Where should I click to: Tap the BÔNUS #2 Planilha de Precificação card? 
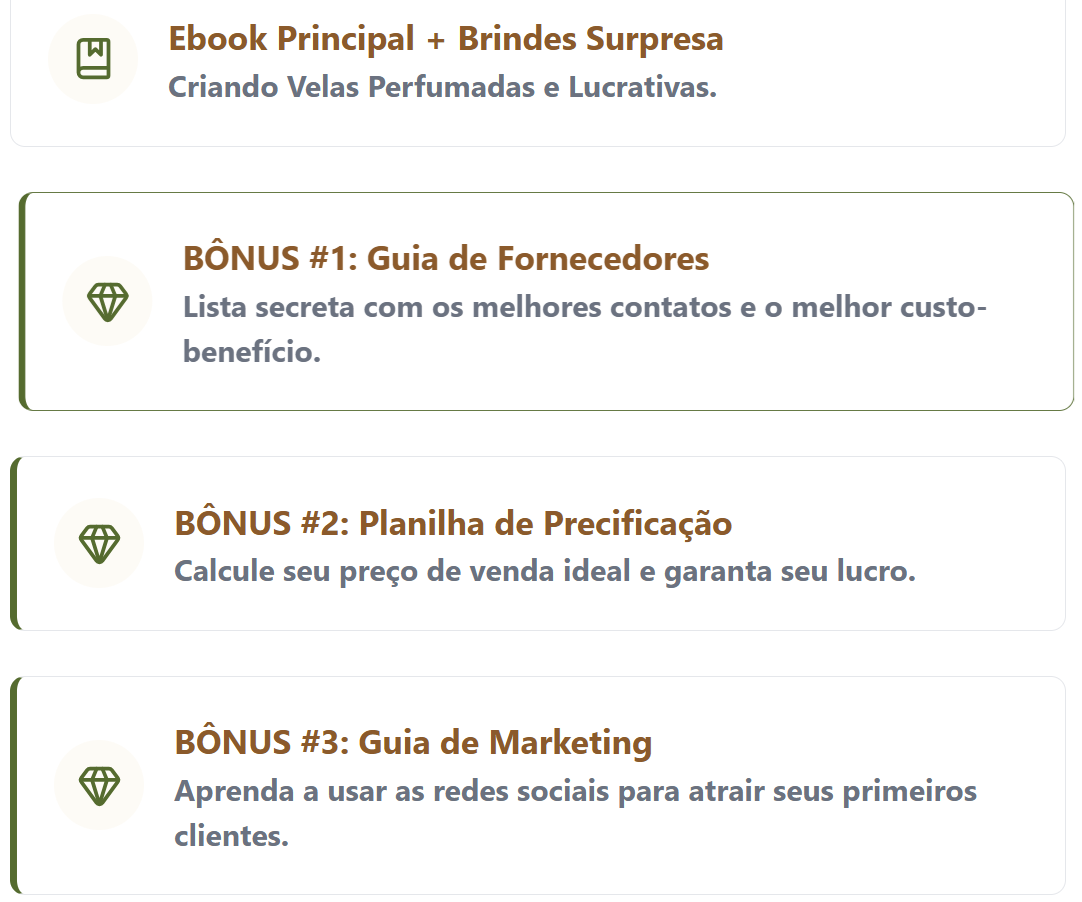point(540,545)
